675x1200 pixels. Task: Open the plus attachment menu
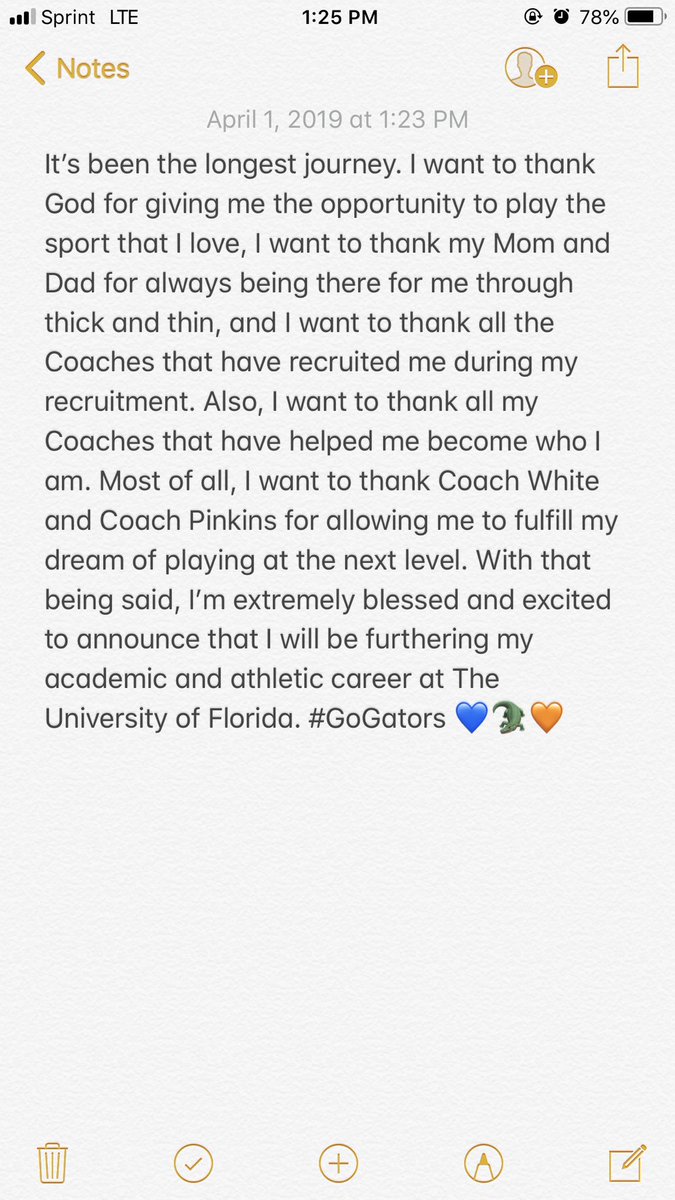tap(338, 1163)
